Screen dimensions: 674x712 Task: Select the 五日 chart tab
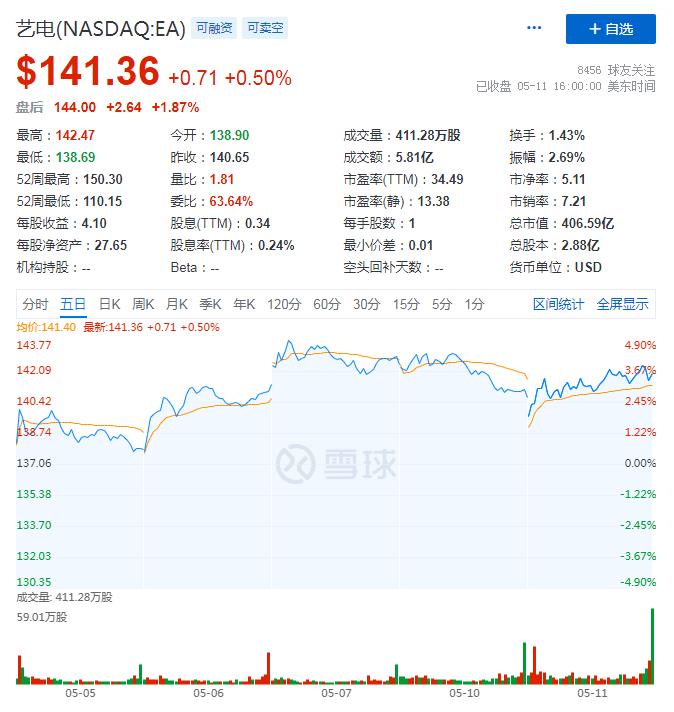73,304
